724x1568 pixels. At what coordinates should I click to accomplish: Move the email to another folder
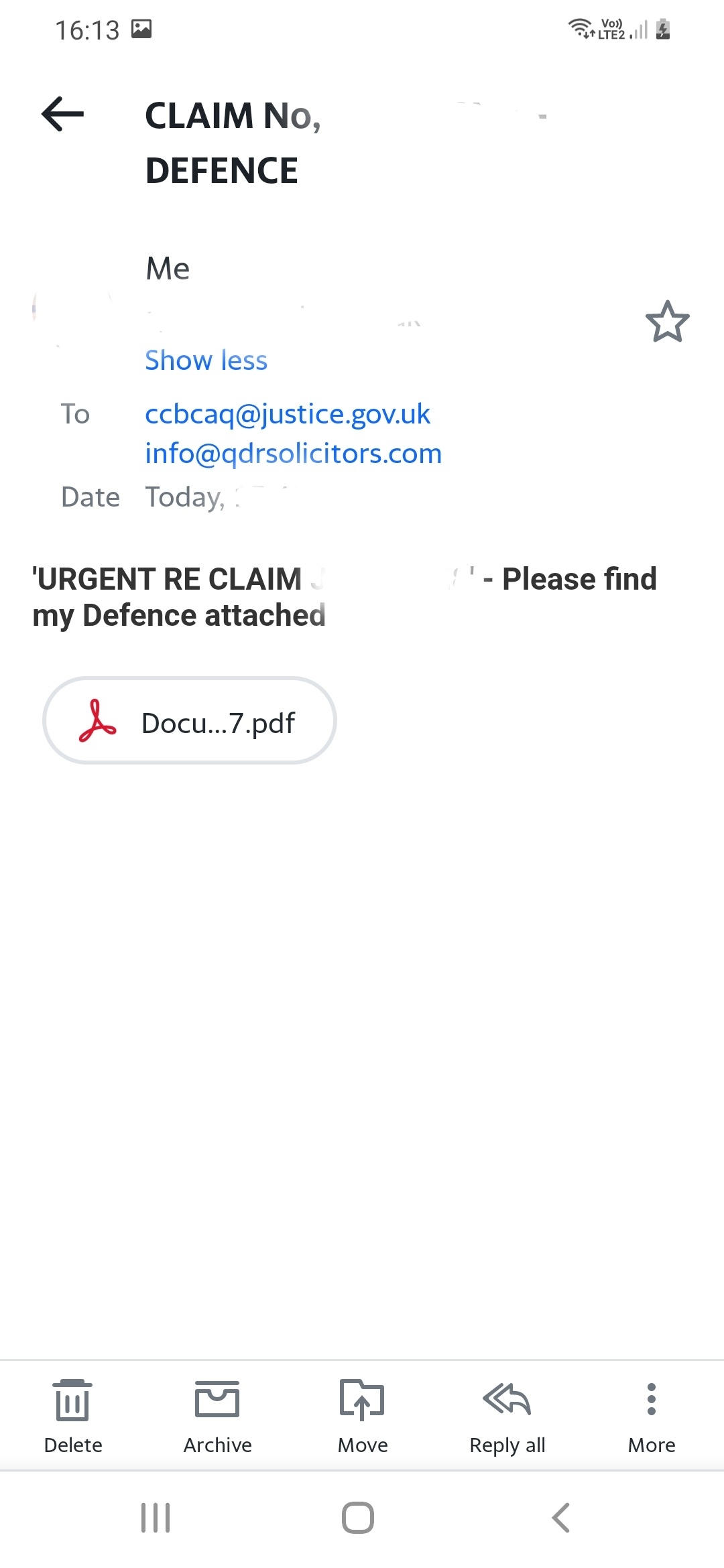[x=362, y=1415]
